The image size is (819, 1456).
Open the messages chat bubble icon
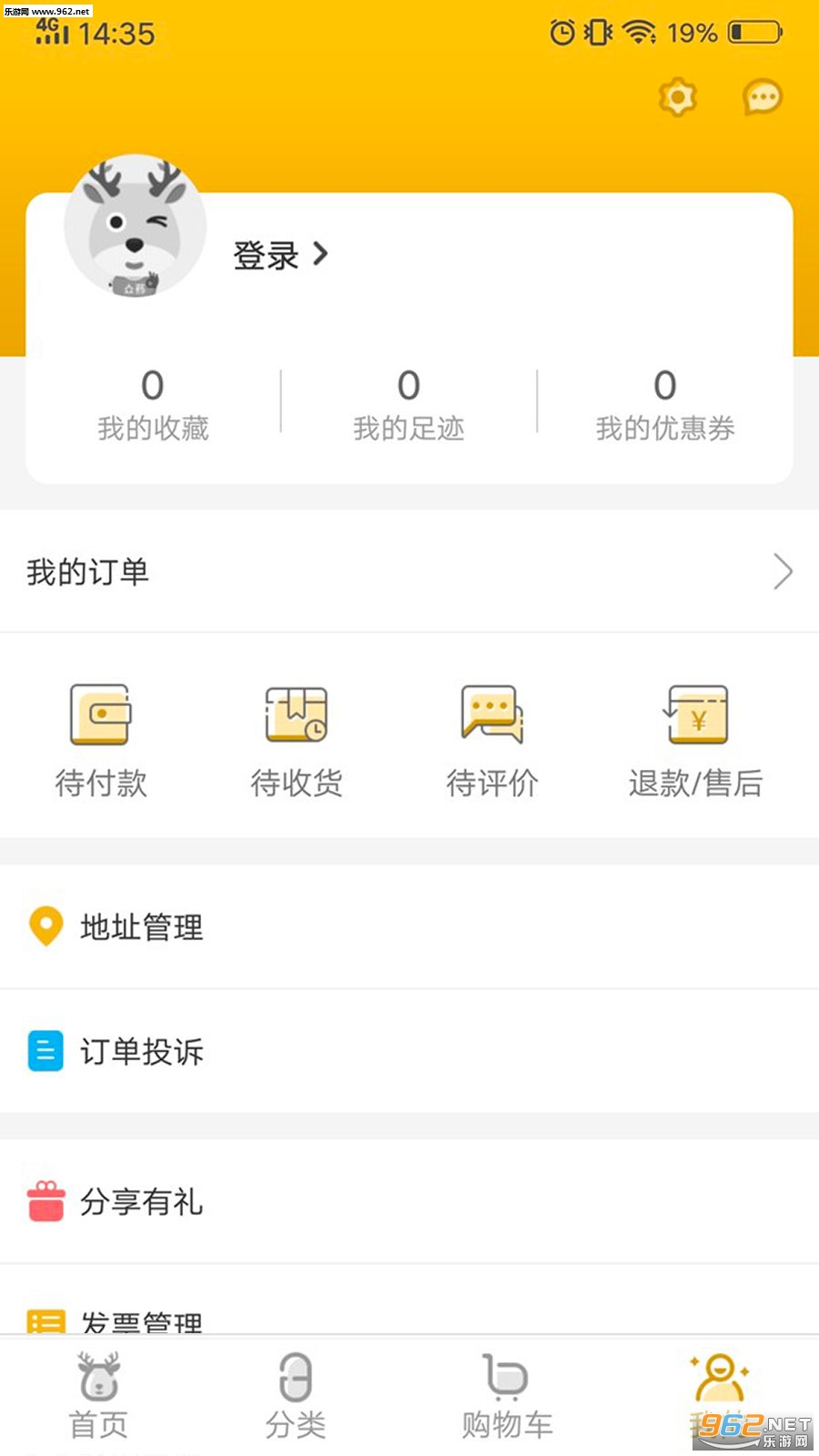coord(762,97)
